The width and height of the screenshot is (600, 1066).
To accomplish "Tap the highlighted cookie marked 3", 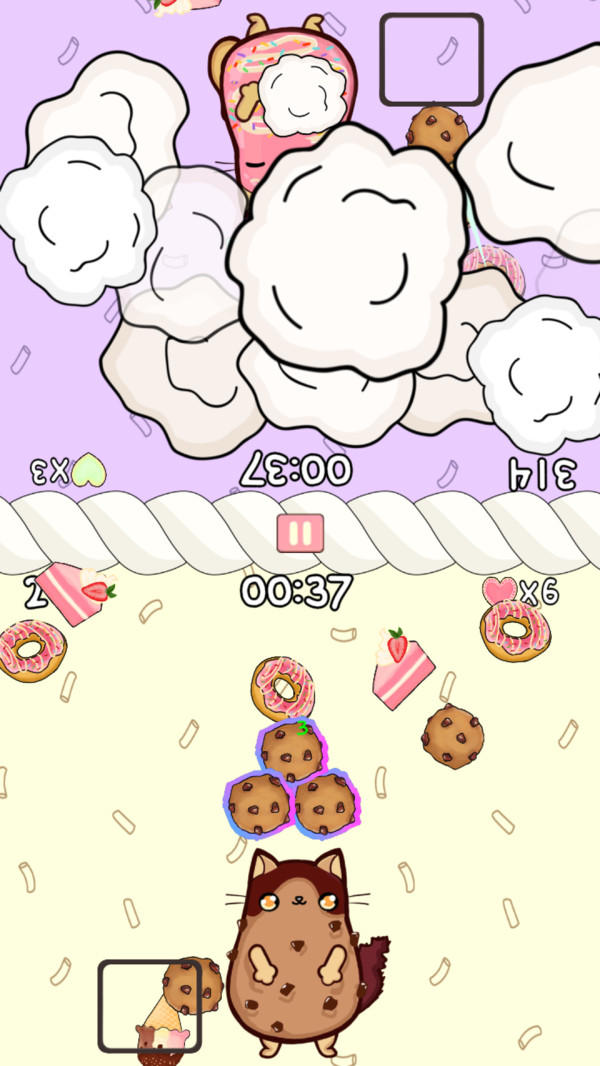I will coord(291,750).
